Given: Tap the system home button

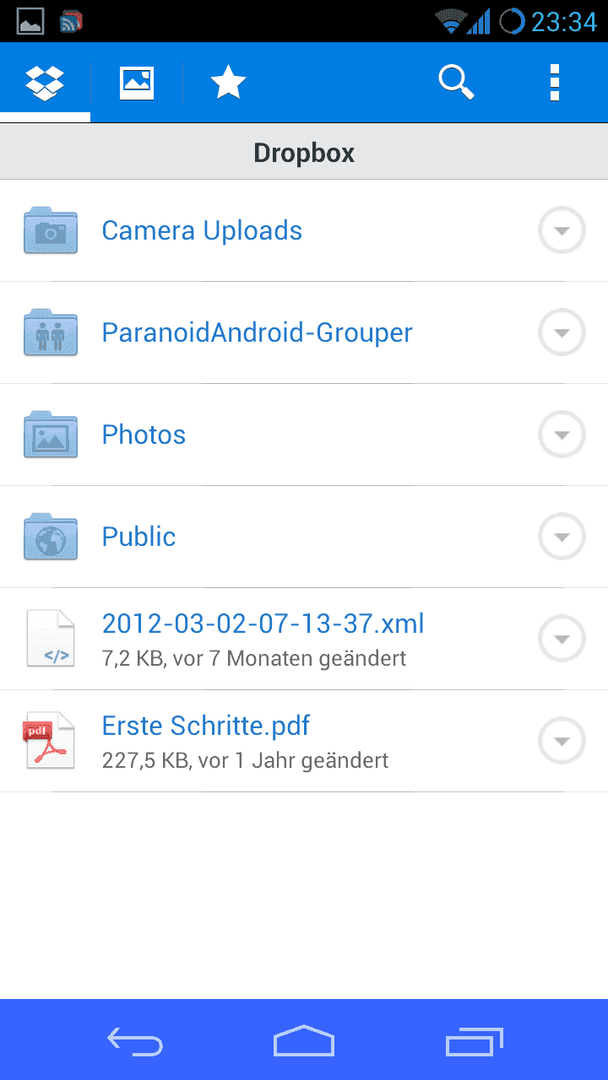Looking at the screenshot, I should tap(303, 1042).
